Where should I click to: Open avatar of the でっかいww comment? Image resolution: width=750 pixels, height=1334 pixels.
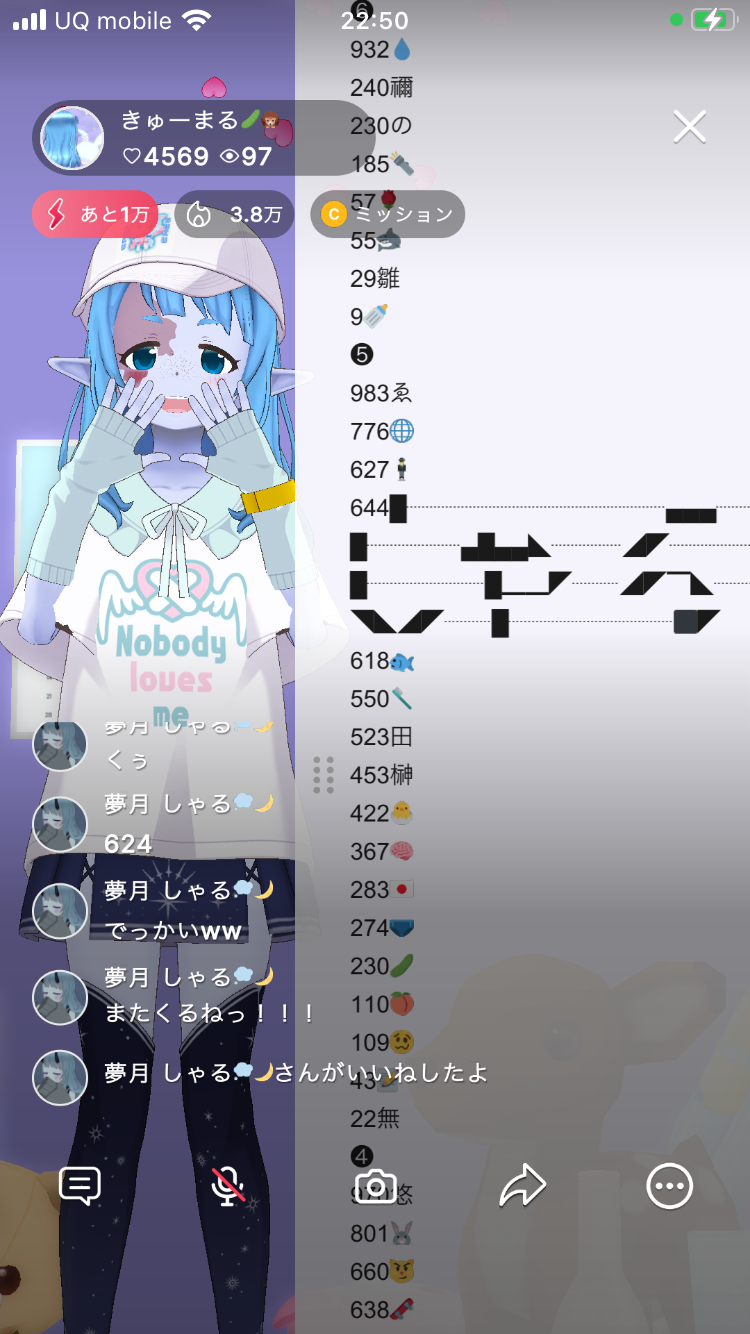[x=60, y=910]
